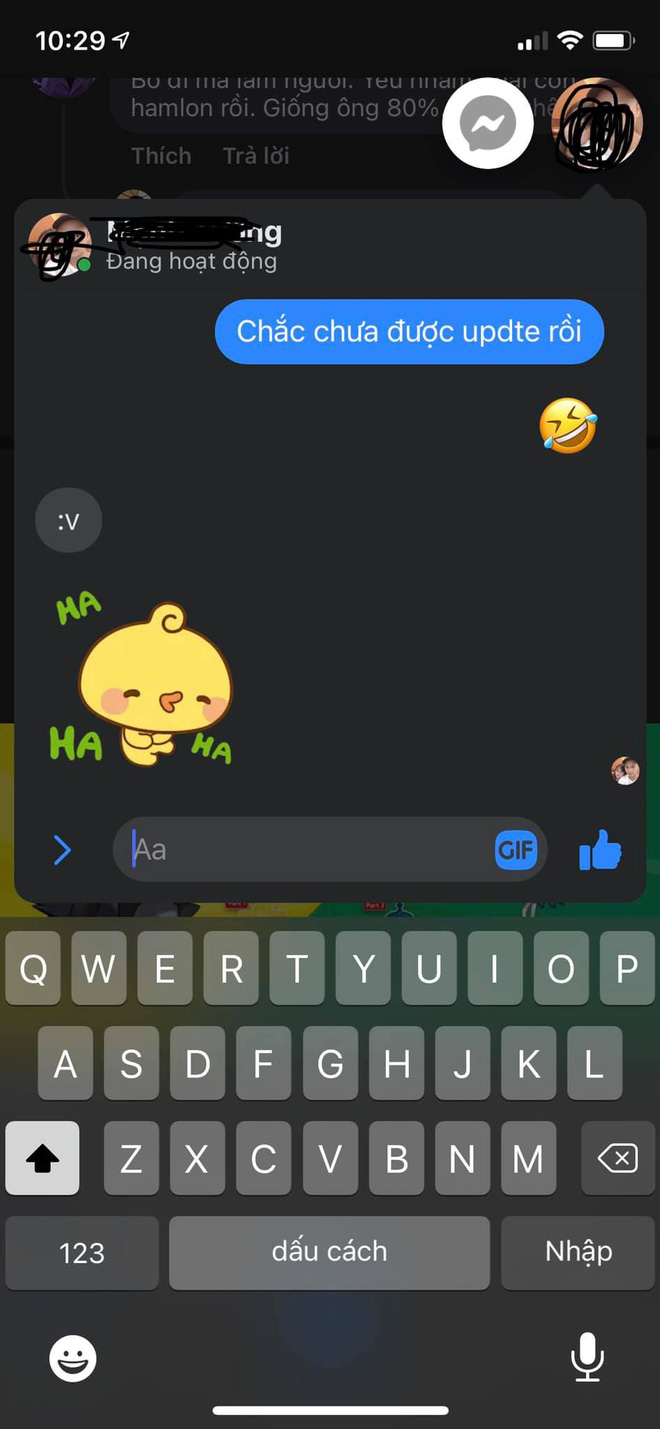
Task: Tap the Messenger chat head bubble
Action: coord(488,124)
